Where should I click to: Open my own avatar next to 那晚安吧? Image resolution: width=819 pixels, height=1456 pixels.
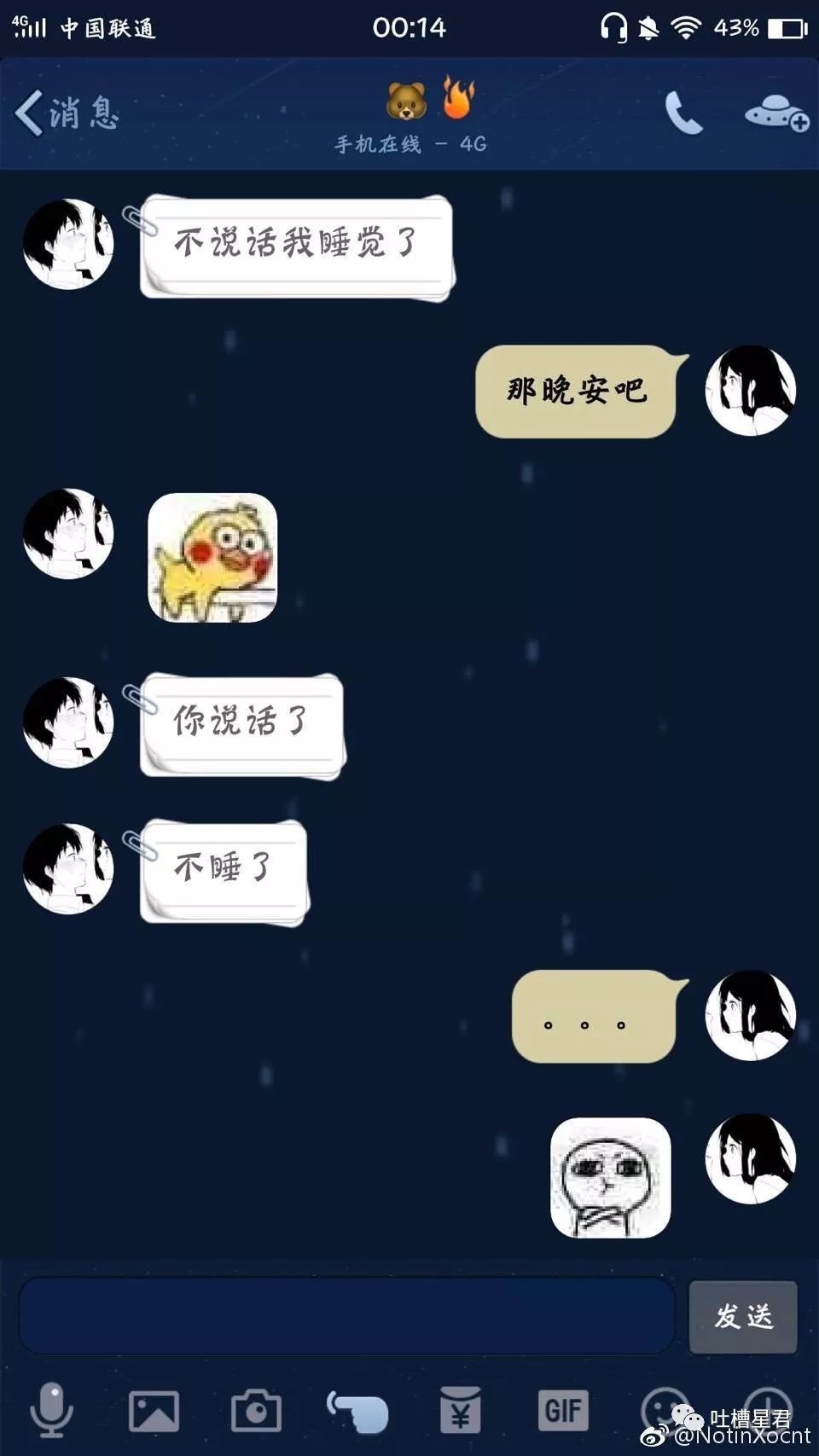point(751,391)
